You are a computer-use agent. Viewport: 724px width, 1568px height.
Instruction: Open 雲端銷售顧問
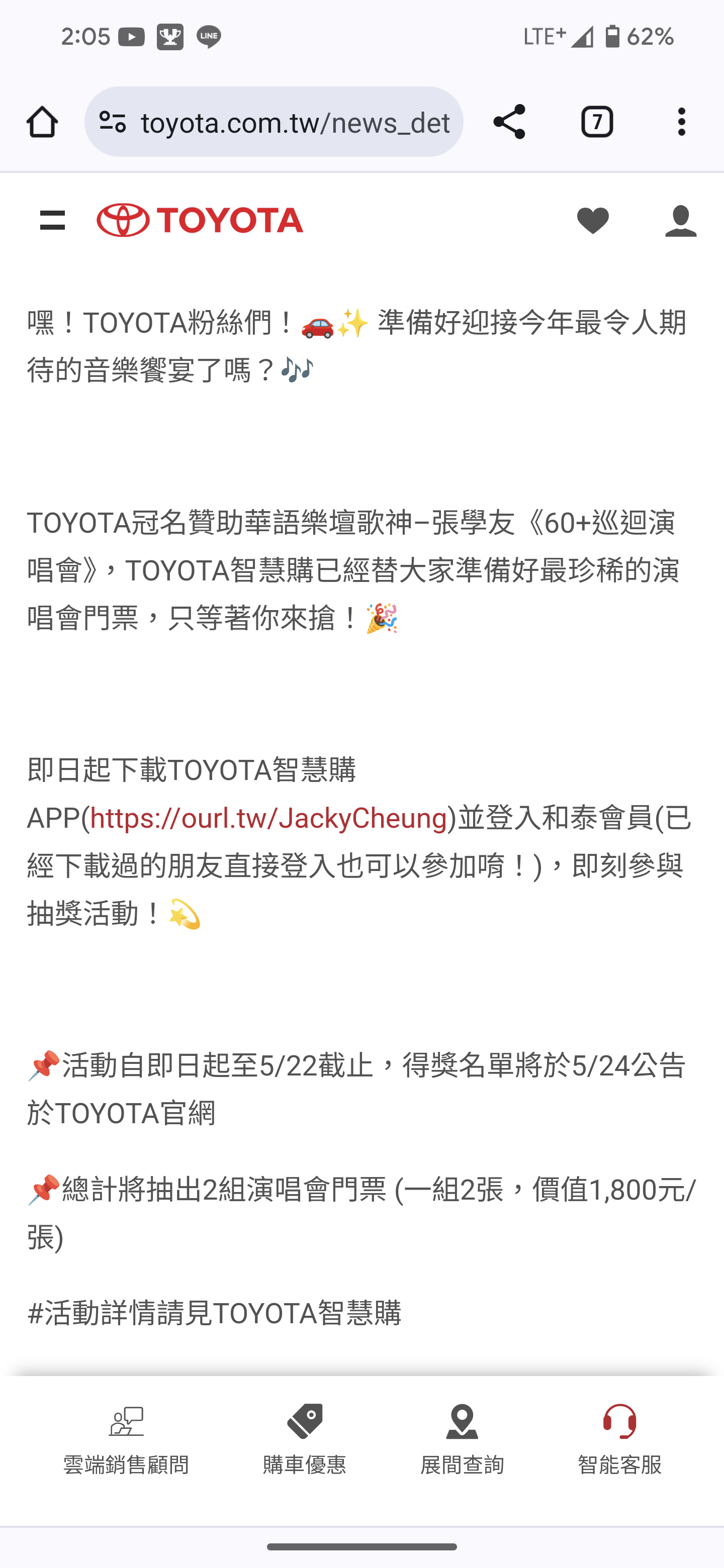tap(126, 1439)
